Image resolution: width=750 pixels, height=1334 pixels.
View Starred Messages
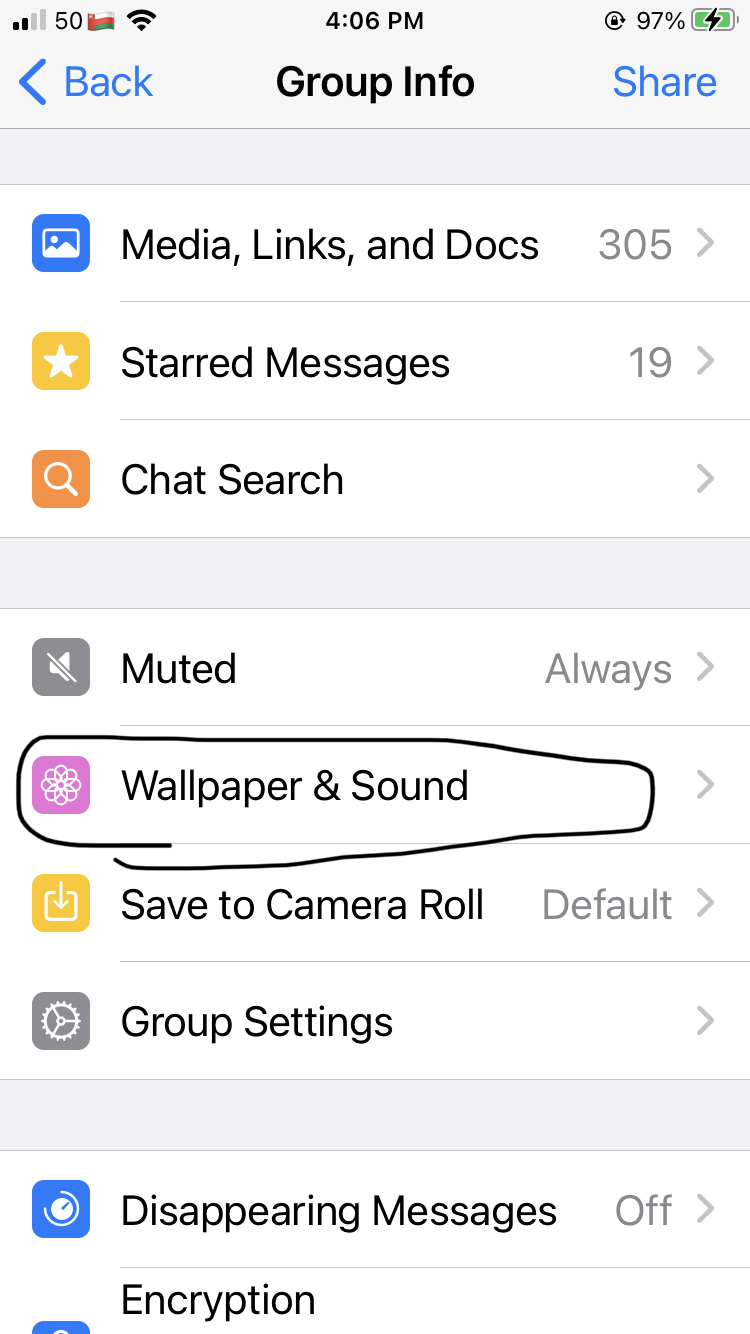click(x=375, y=362)
